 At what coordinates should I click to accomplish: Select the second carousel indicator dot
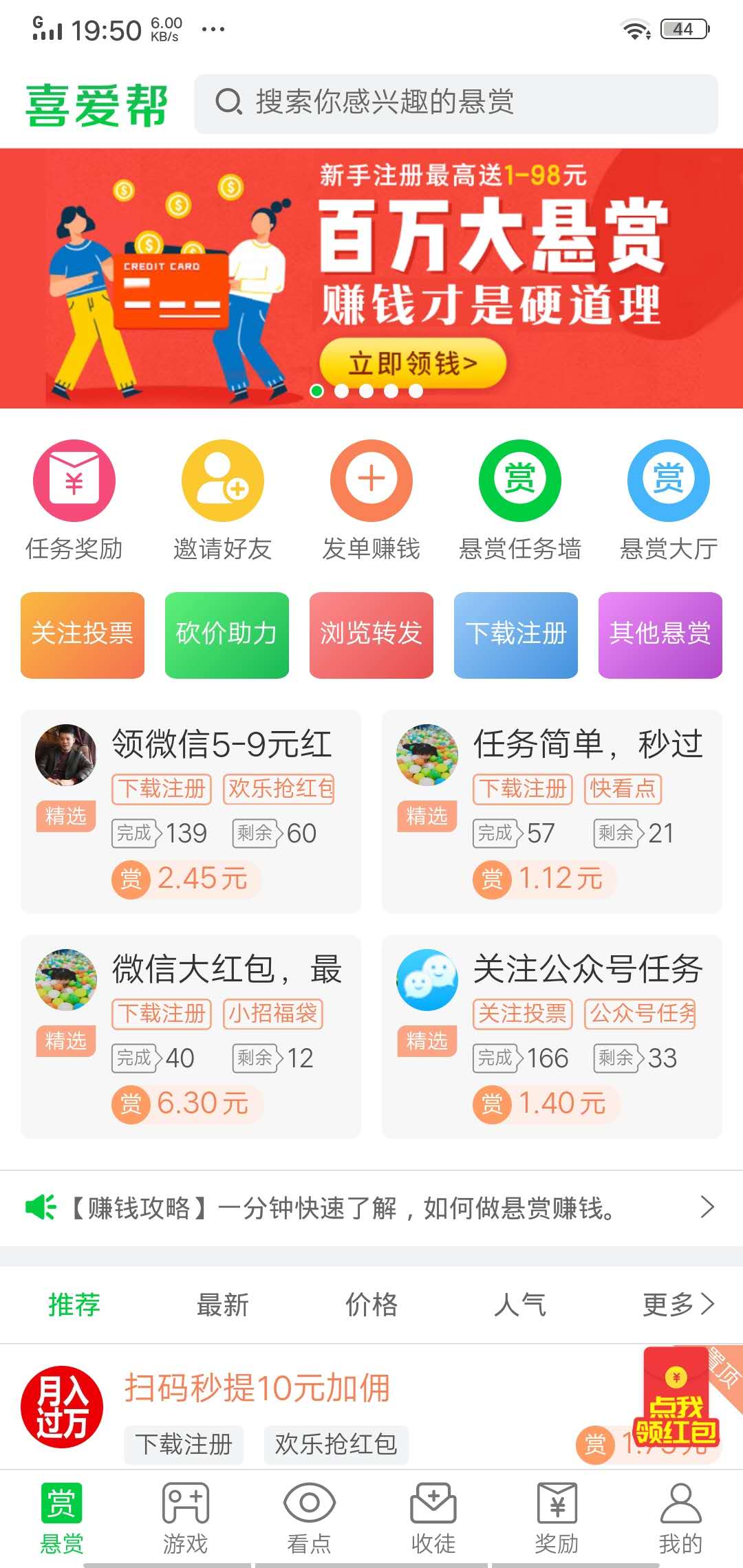[x=342, y=390]
